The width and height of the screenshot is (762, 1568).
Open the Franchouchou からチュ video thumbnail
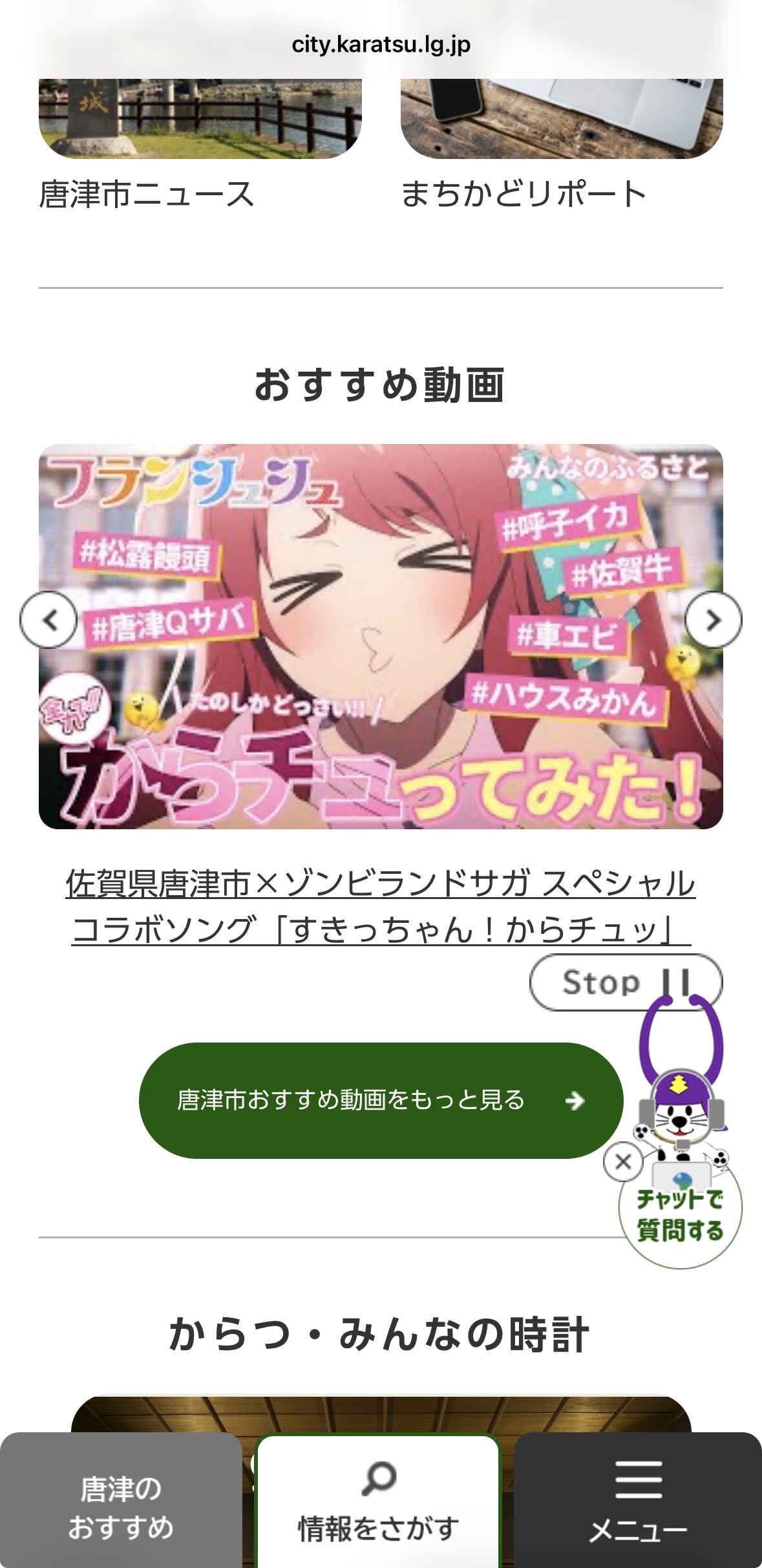coord(381,636)
